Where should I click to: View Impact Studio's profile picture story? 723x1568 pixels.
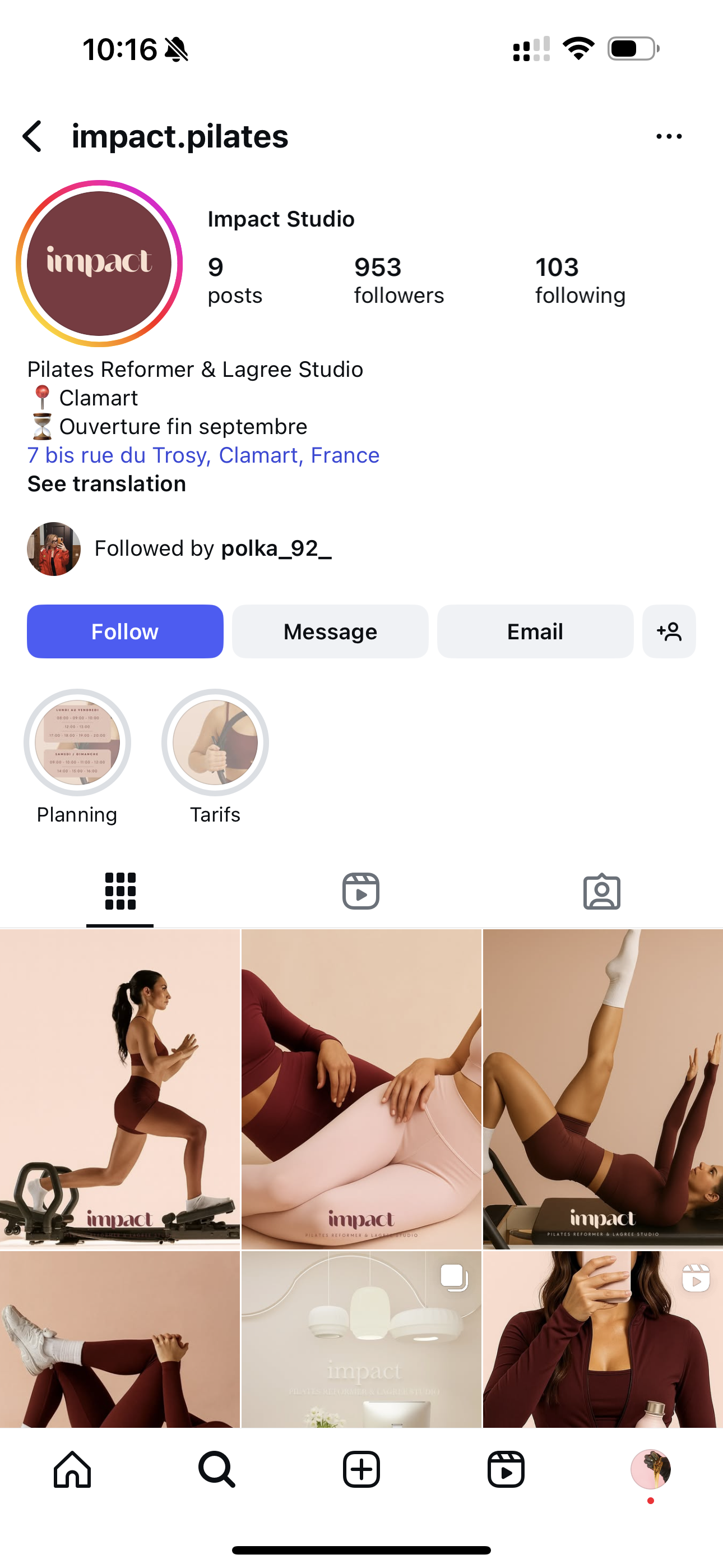[x=99, y=264]
